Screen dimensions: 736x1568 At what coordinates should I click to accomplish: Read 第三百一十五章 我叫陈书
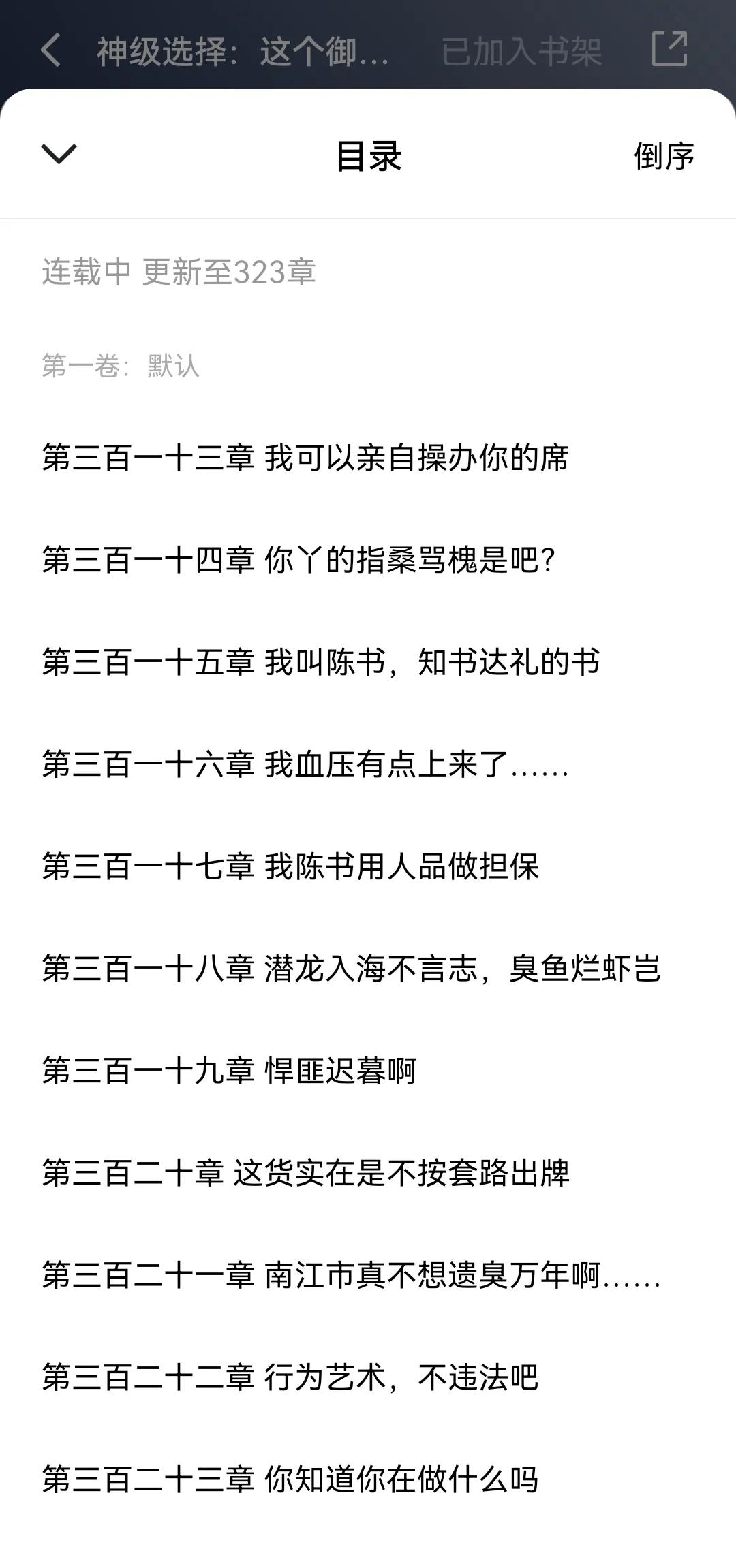pos(320,662)
